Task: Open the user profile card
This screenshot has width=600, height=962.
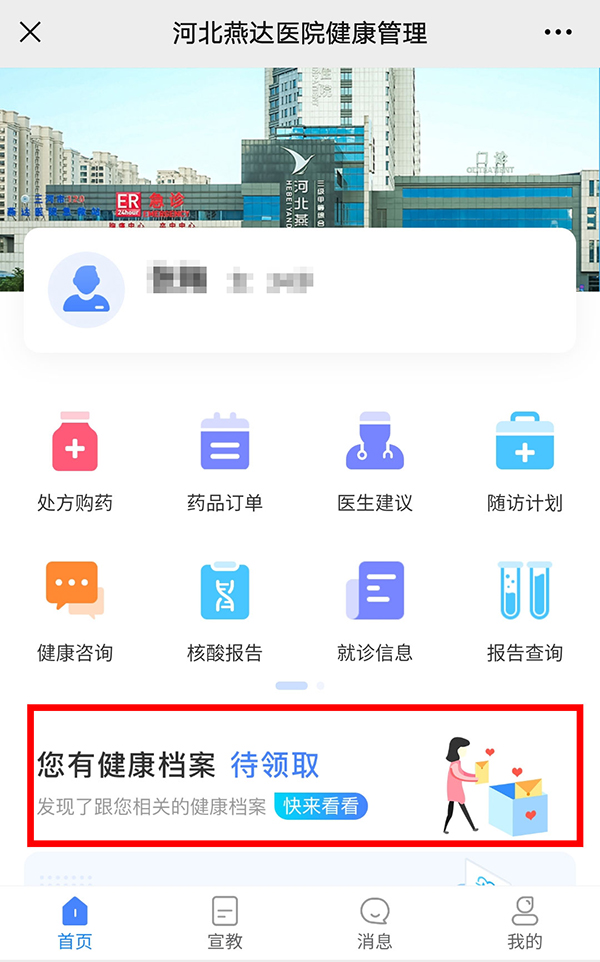Action: pos(300,290)
